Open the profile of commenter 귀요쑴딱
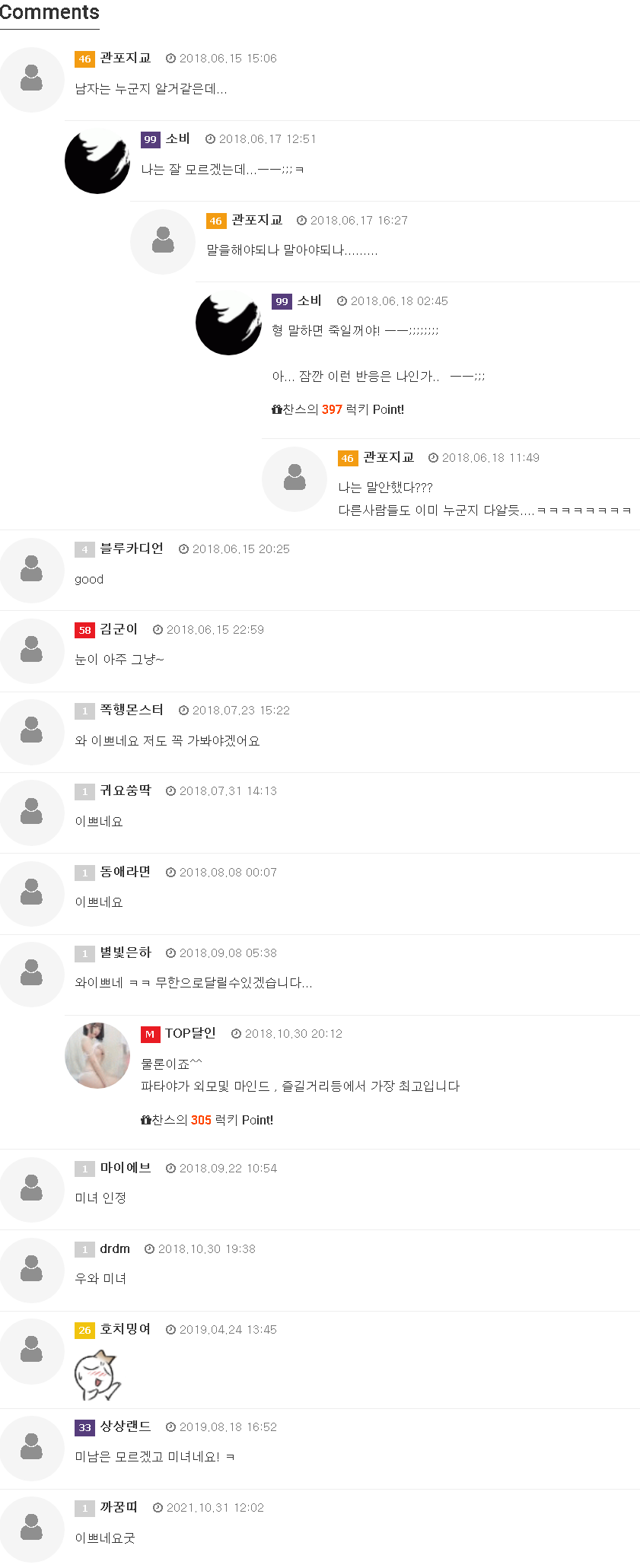Viewport: 640px width, 1568px height. coord(125,790)
